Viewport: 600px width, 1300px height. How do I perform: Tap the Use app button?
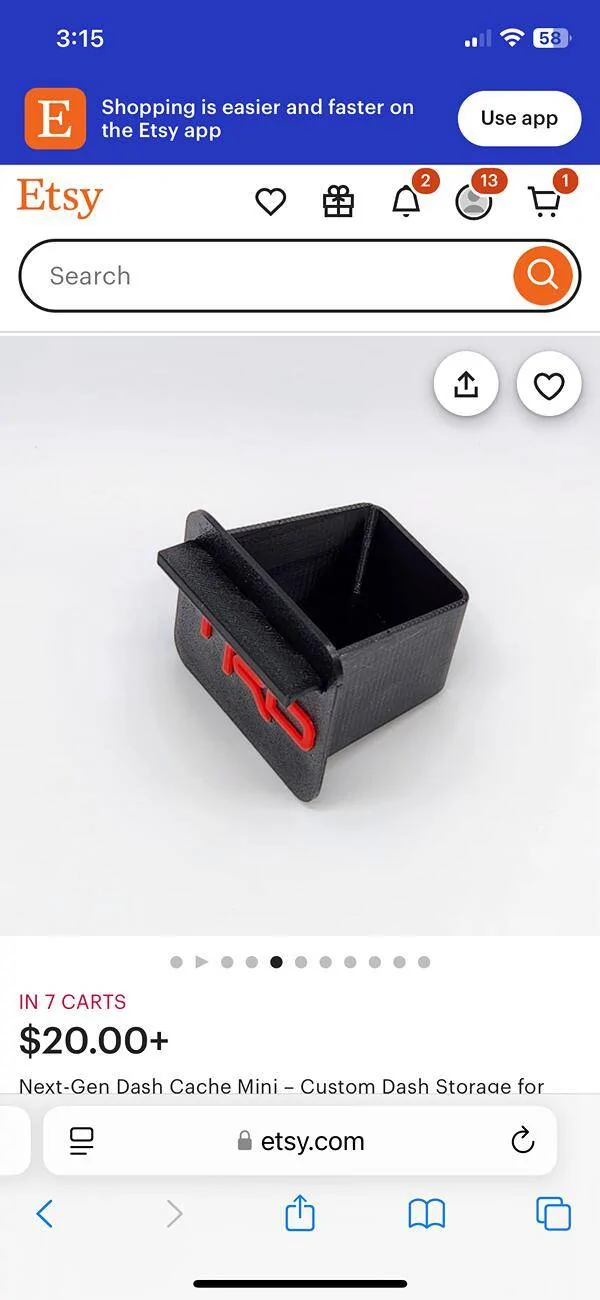tap(519, 118)
